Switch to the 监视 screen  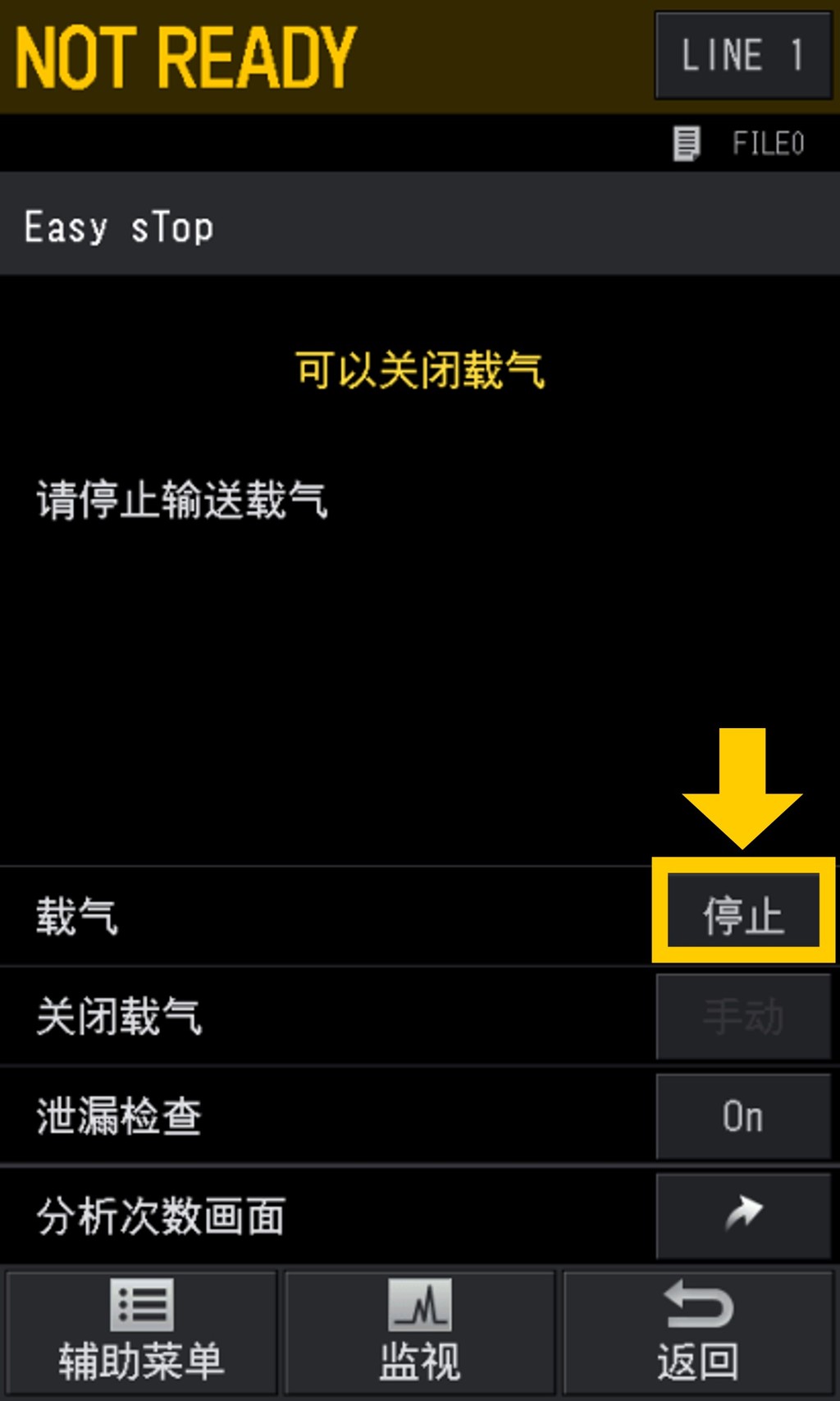[419, 1331]
